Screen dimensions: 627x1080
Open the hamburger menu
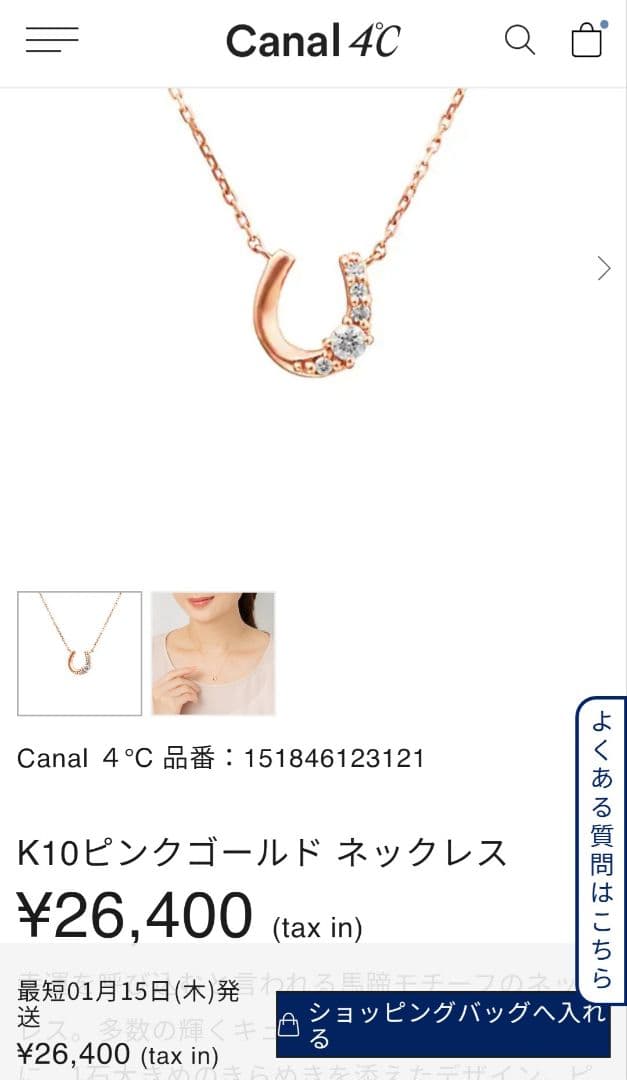point(52,40)
